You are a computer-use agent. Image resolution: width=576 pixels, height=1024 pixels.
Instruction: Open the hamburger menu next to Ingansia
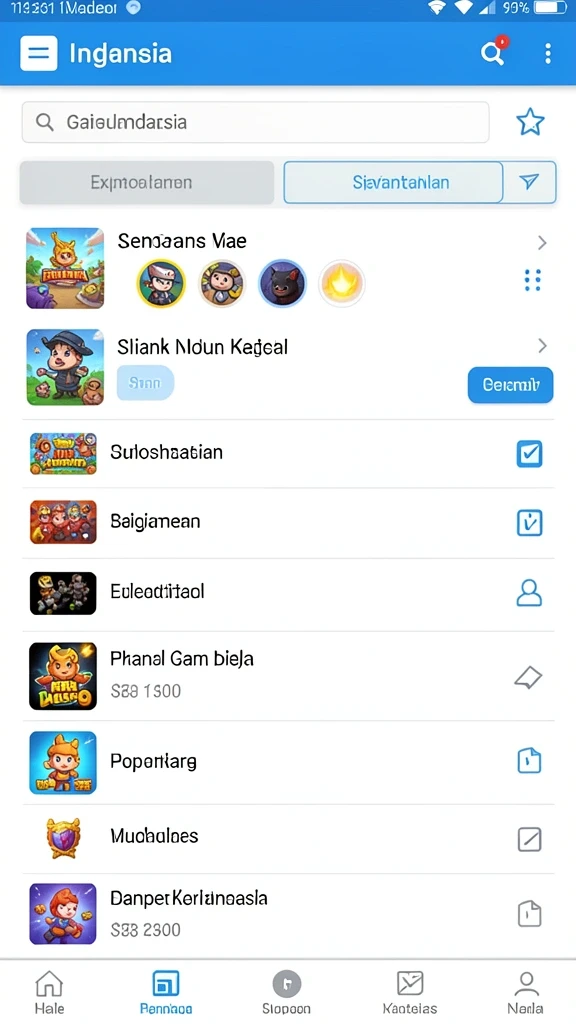39,53
